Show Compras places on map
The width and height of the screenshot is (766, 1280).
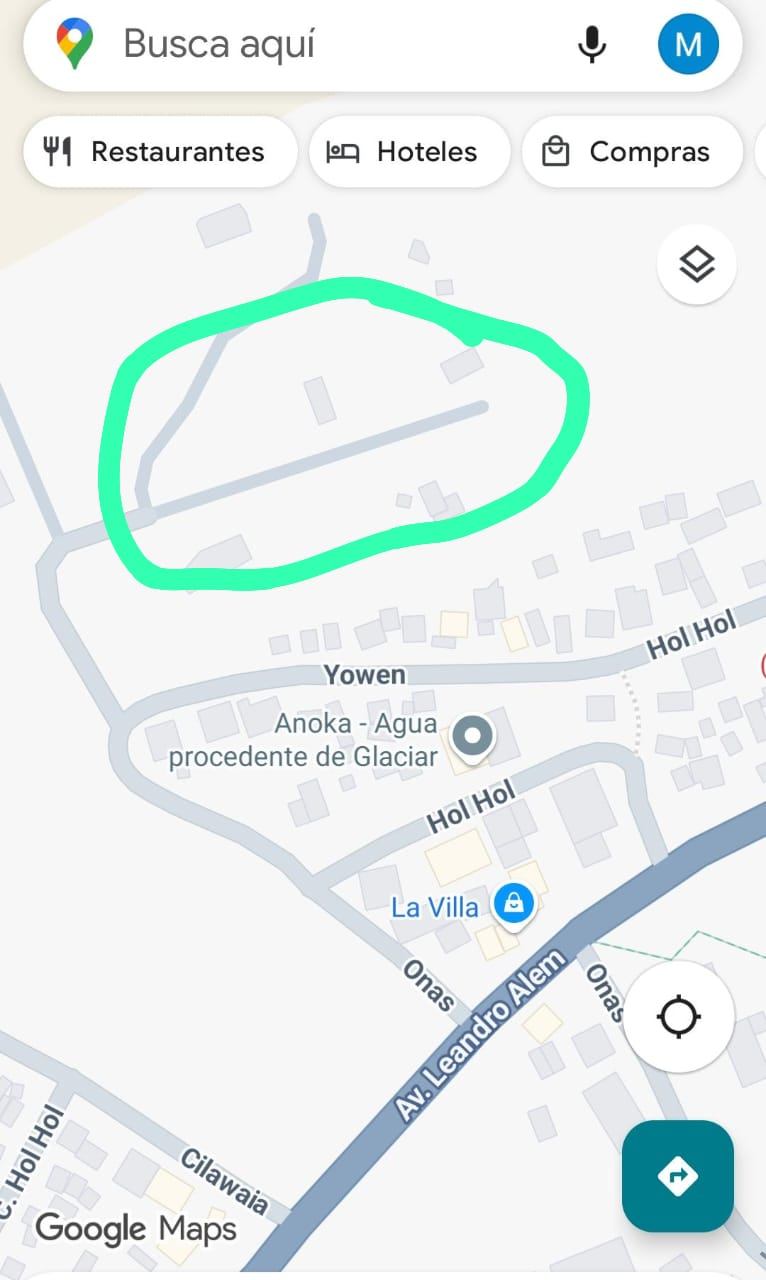coord(631,152)
